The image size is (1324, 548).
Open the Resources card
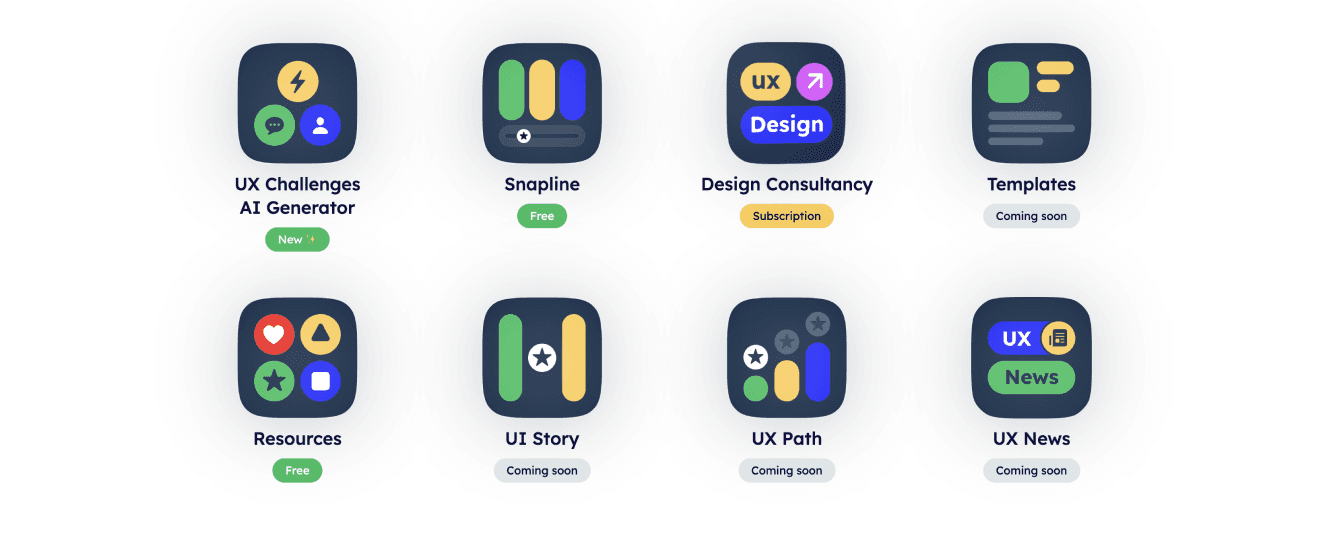(297, 358)
